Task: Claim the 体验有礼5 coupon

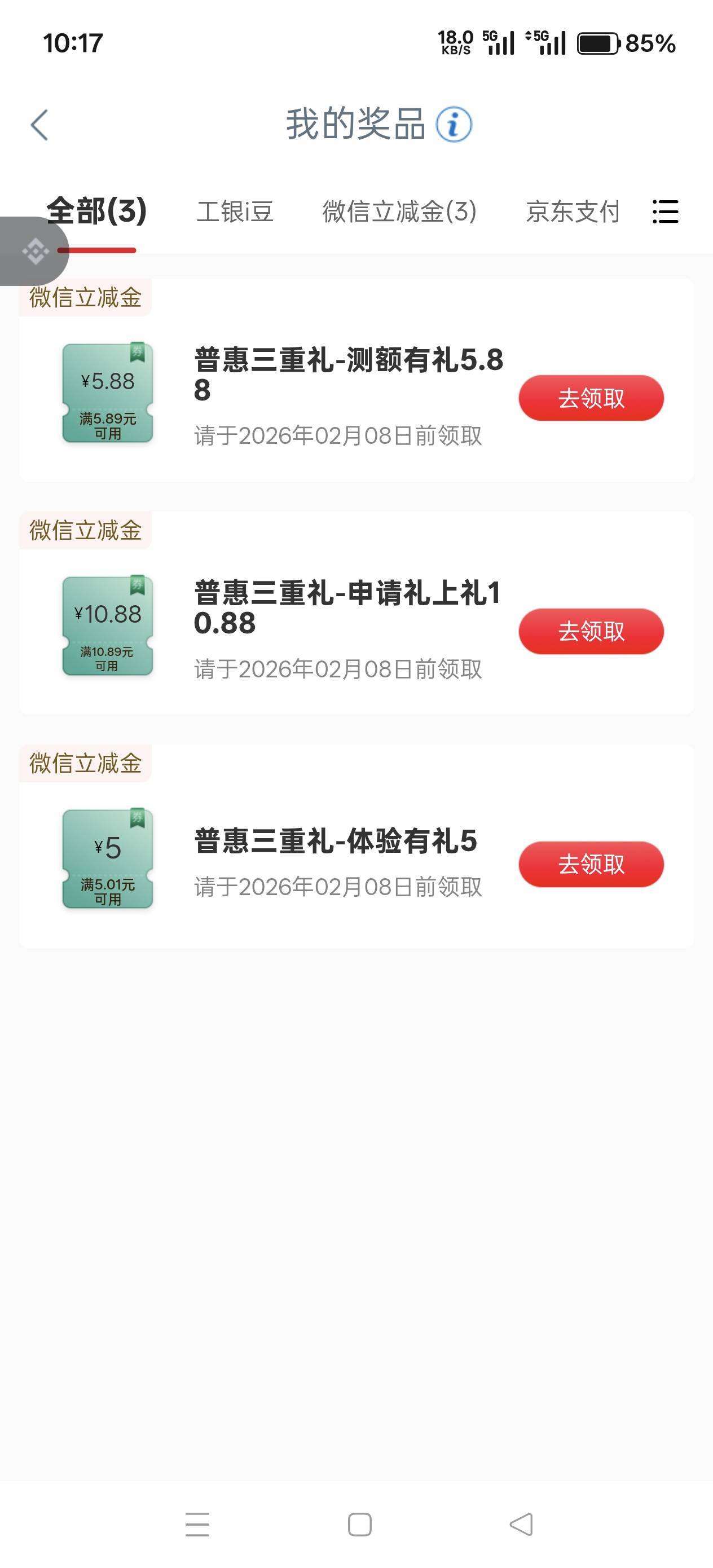Action: pyautogui.click(x=591, y=864)
